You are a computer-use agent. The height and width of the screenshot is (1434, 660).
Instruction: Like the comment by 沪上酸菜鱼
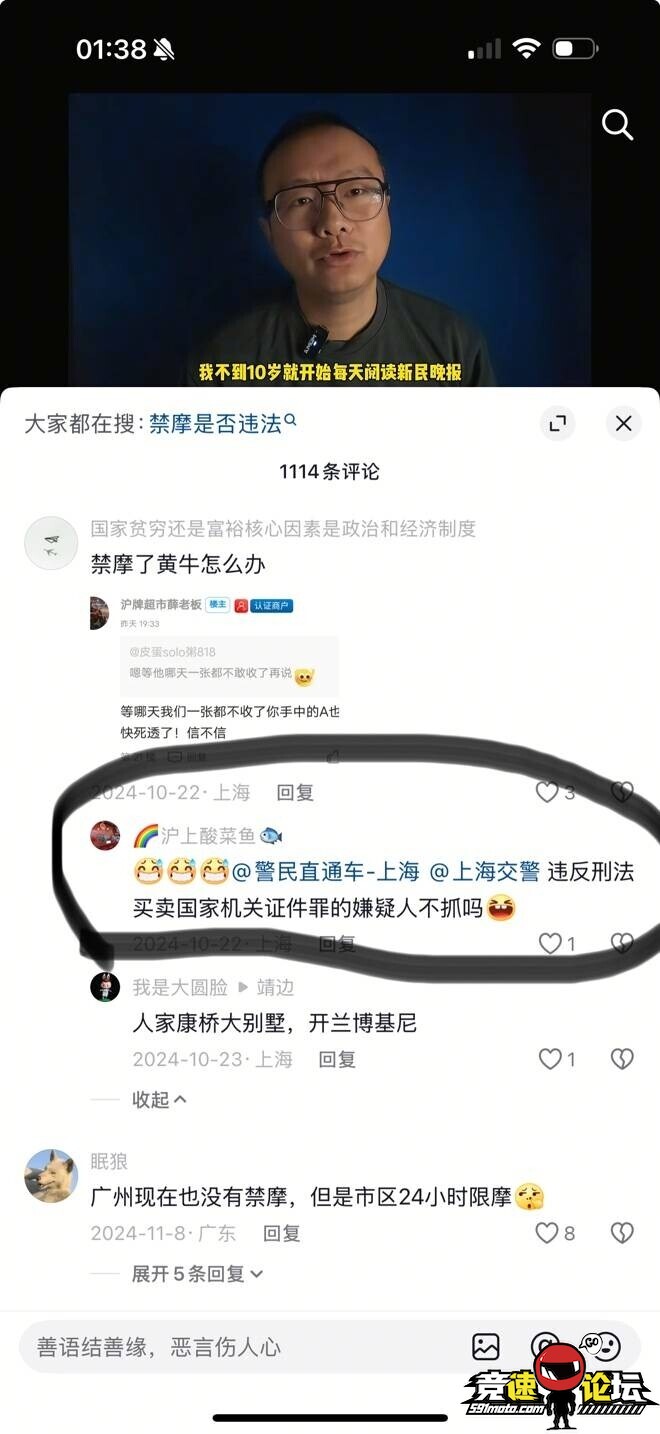pos(550,943)
